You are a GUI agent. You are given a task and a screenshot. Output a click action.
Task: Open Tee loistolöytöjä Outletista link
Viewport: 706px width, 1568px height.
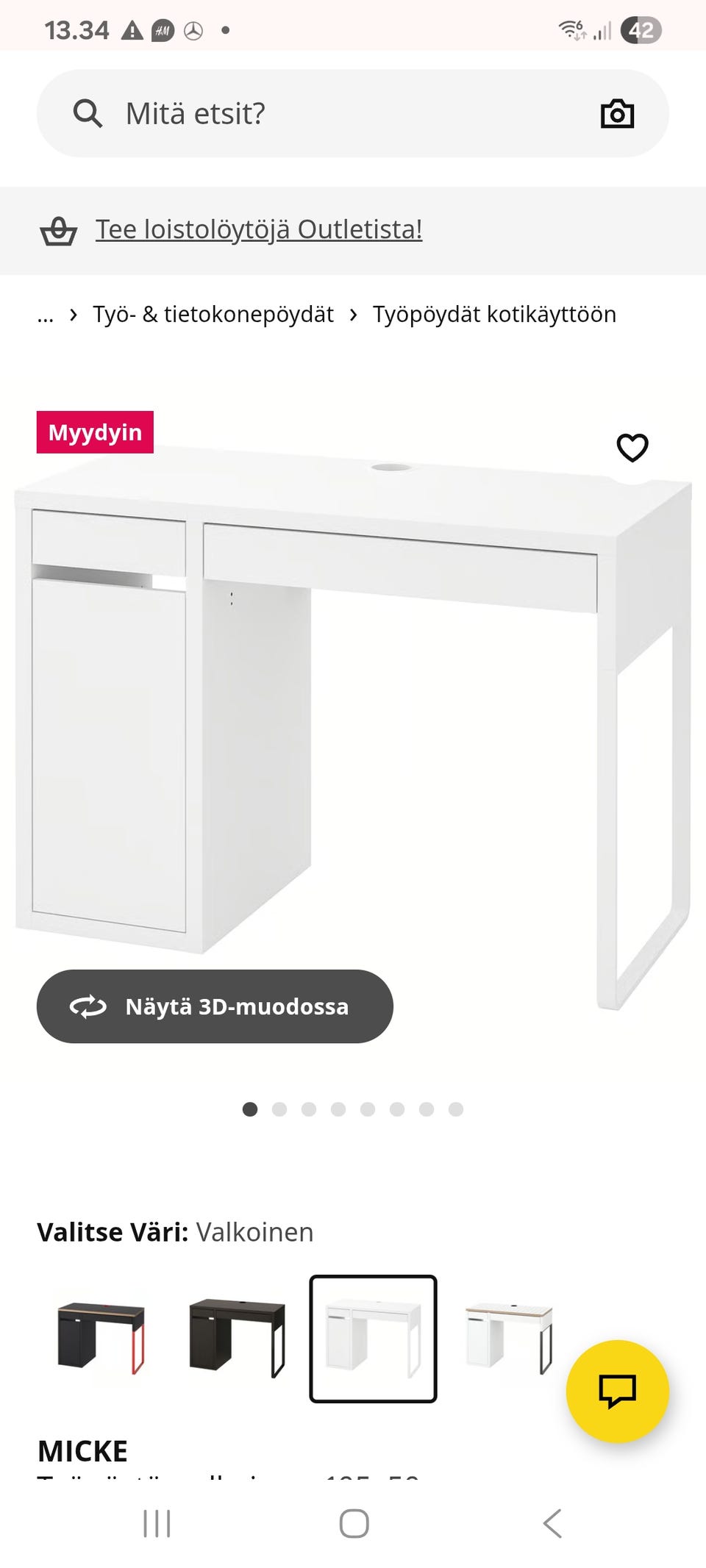tap(259, 229)
